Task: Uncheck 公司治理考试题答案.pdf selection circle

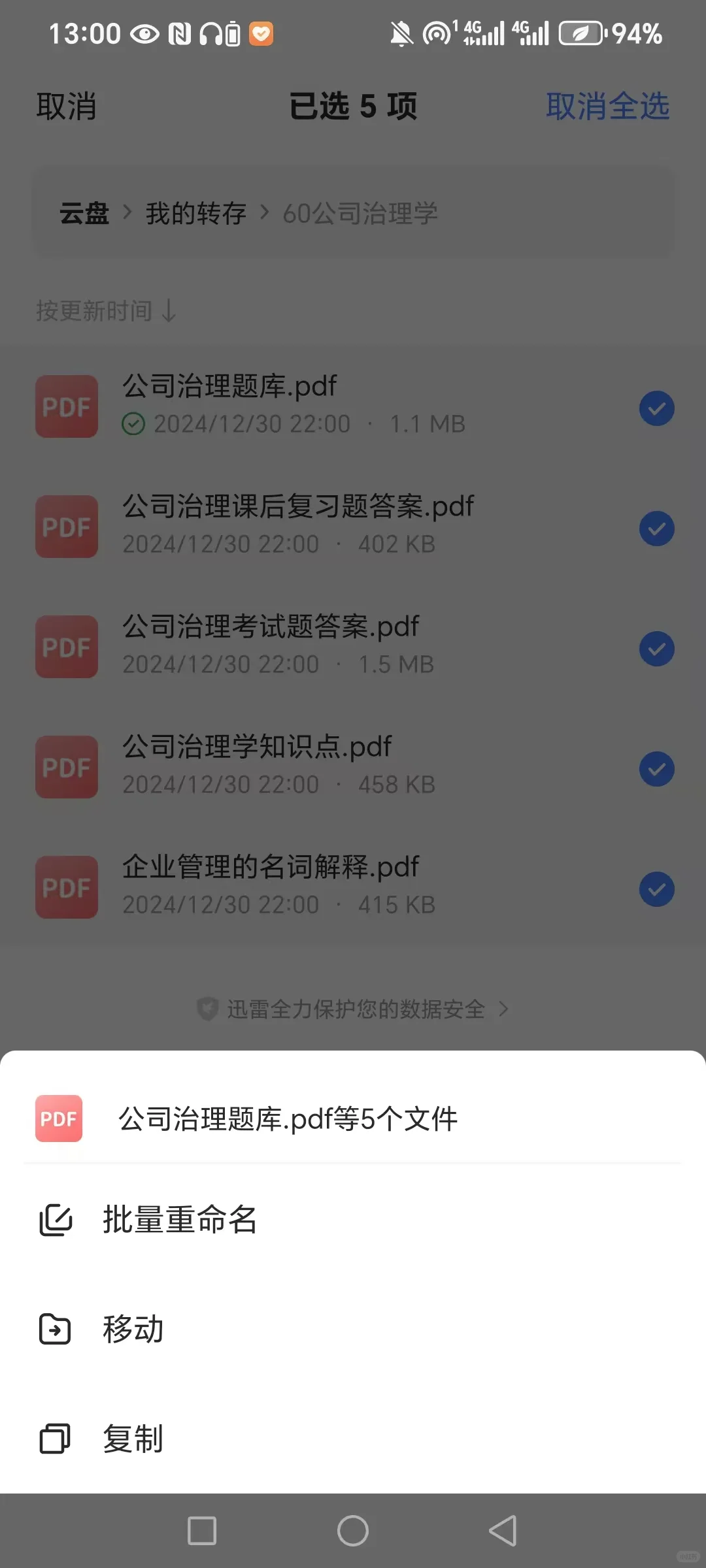Action: coord(656,648)
